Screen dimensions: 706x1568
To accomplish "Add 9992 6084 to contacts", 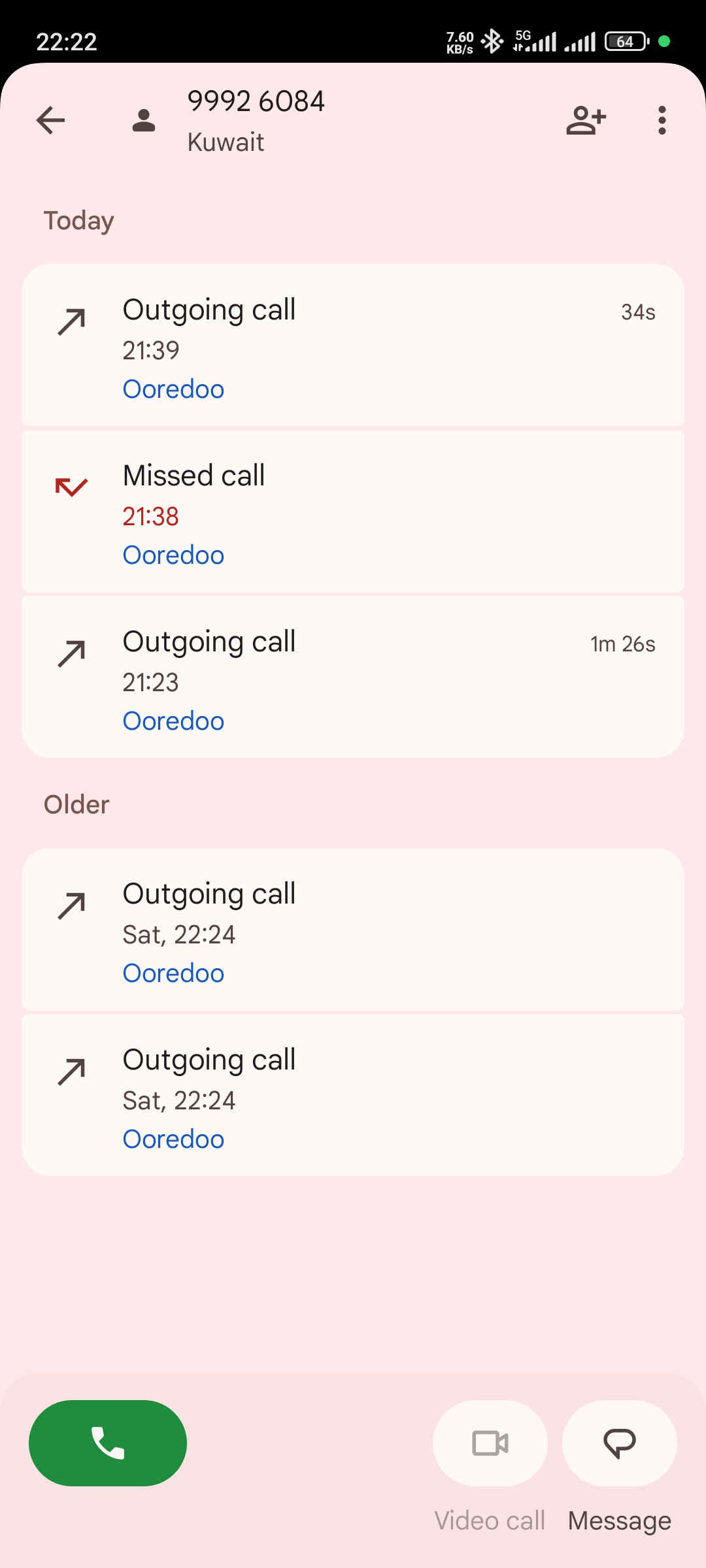I will click(586, 120).
